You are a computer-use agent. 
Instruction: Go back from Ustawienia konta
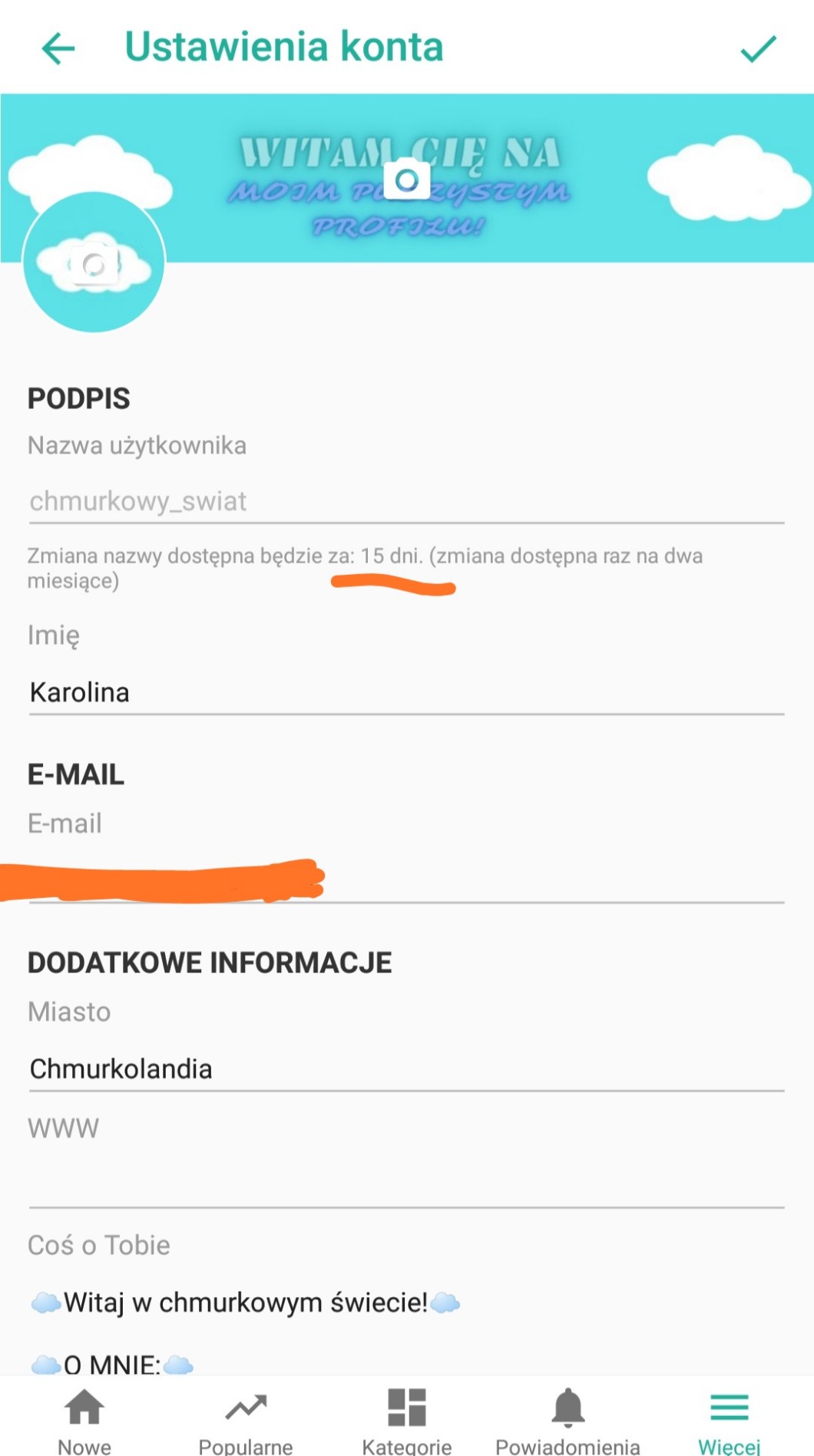tap(58, 48)
